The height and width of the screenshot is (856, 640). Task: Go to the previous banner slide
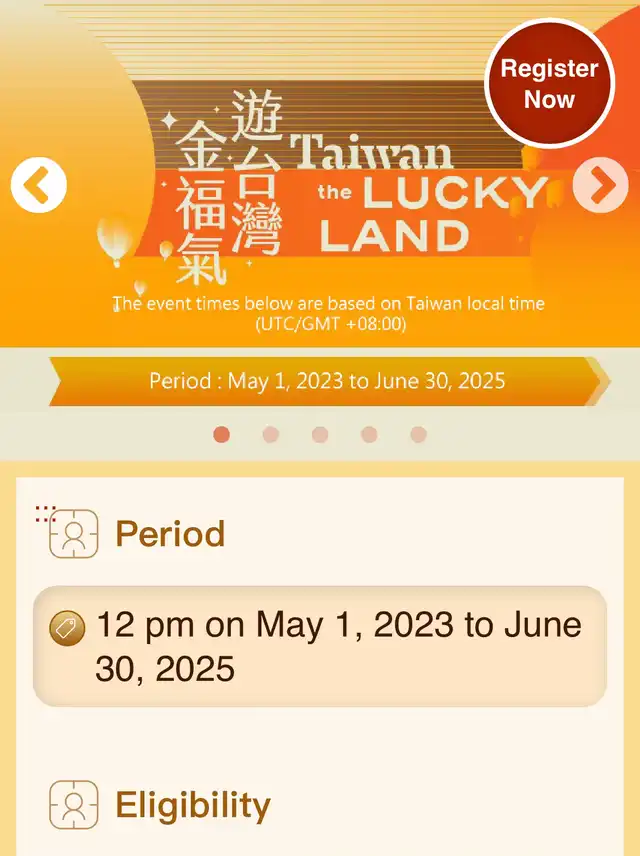[38, 185]
